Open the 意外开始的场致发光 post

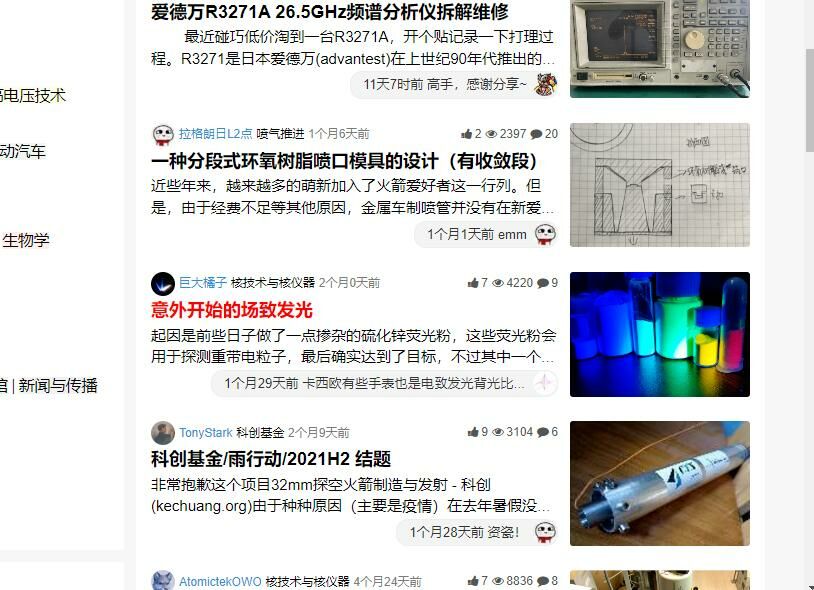231,310
